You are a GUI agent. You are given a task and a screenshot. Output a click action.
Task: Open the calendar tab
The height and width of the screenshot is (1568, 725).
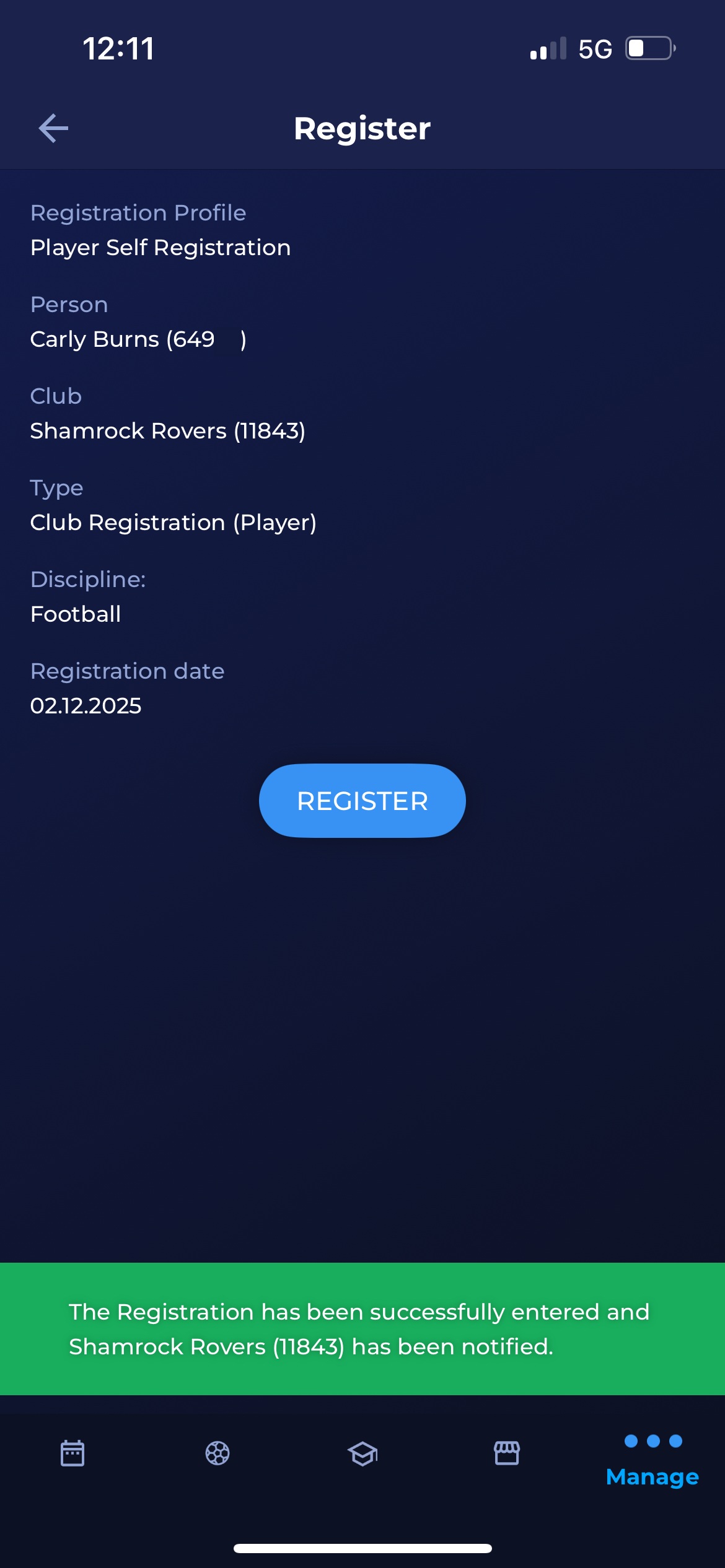pos(72,1453)
